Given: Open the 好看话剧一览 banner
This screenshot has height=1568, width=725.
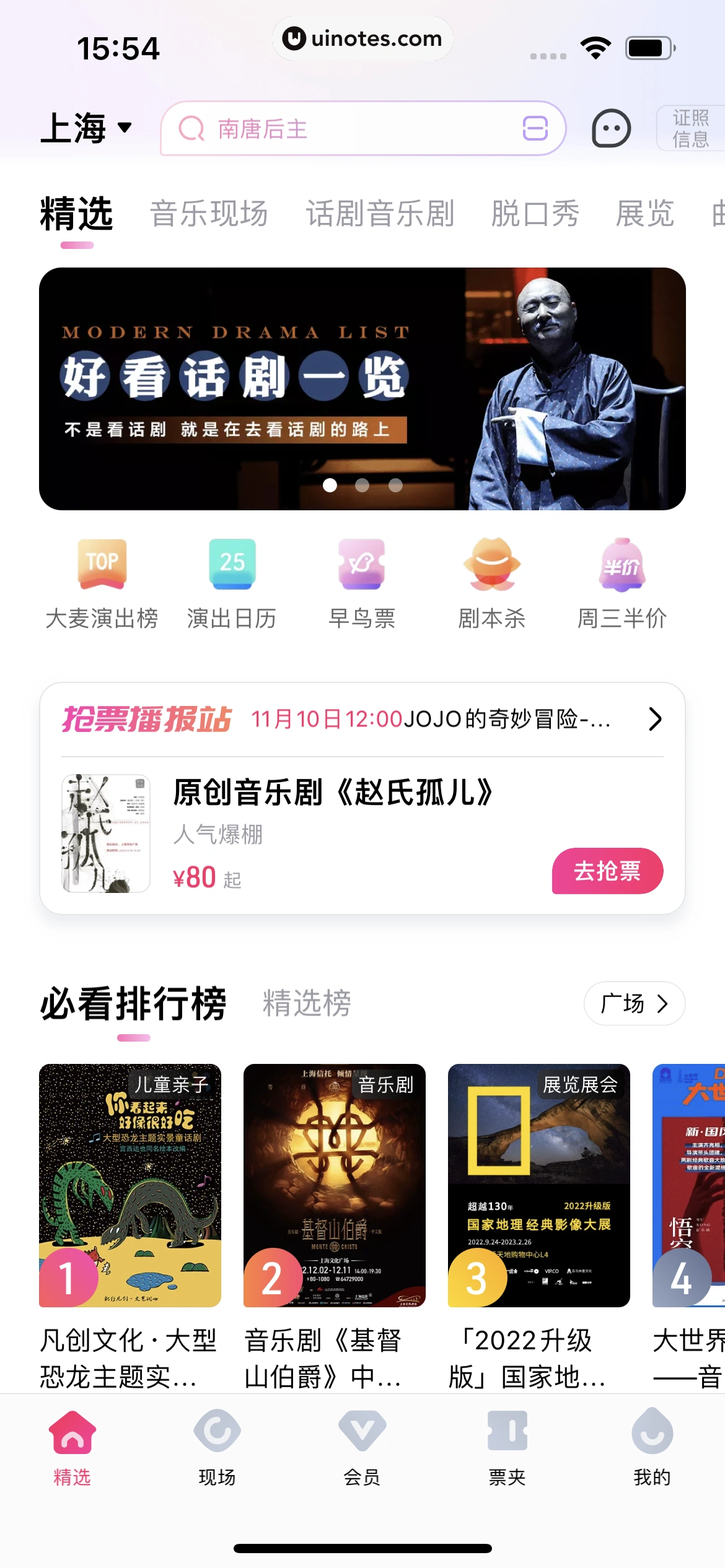Looking at the screenshot, I should [362, 388].
